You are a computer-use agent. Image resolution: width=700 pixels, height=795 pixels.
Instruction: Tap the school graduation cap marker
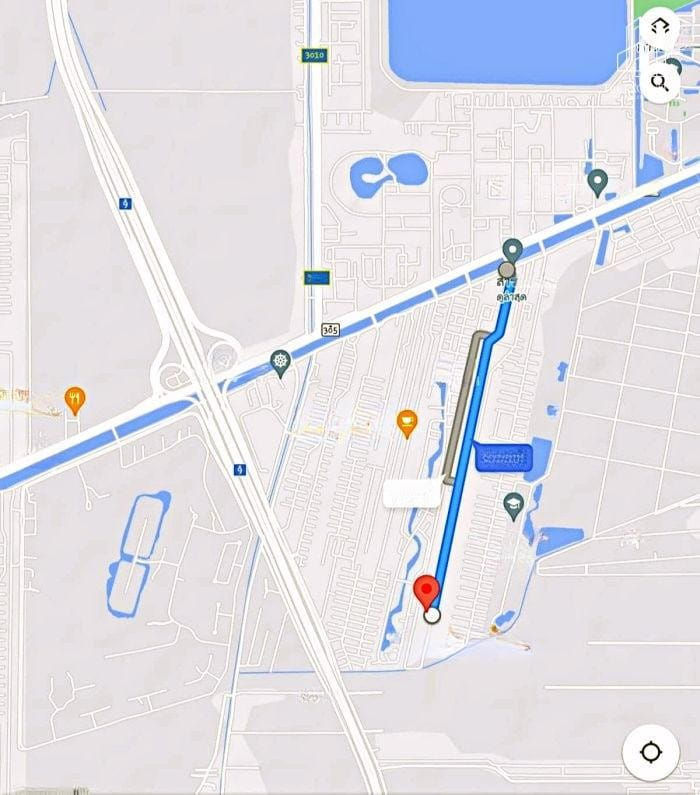tap(514, 506)
